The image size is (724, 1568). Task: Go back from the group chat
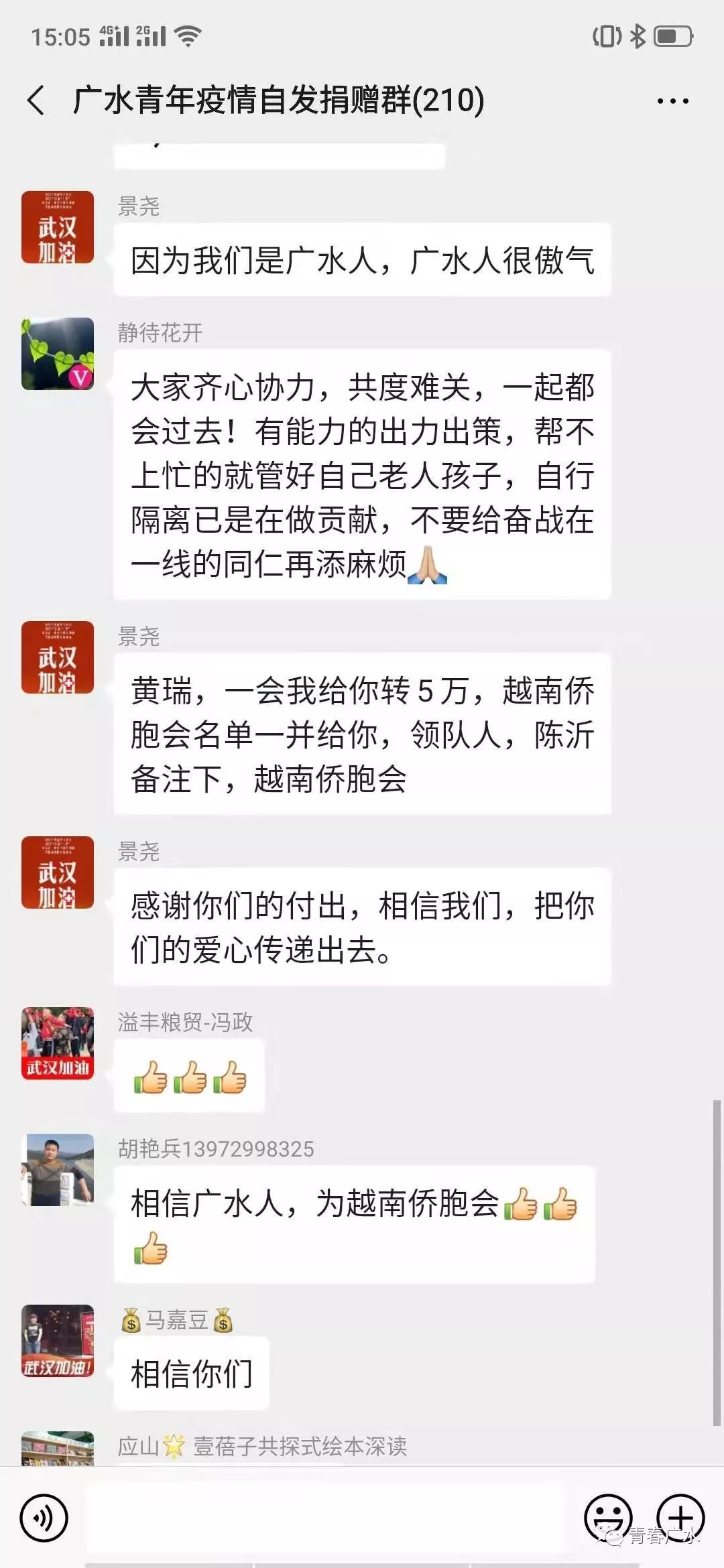[x=36, y=101]
